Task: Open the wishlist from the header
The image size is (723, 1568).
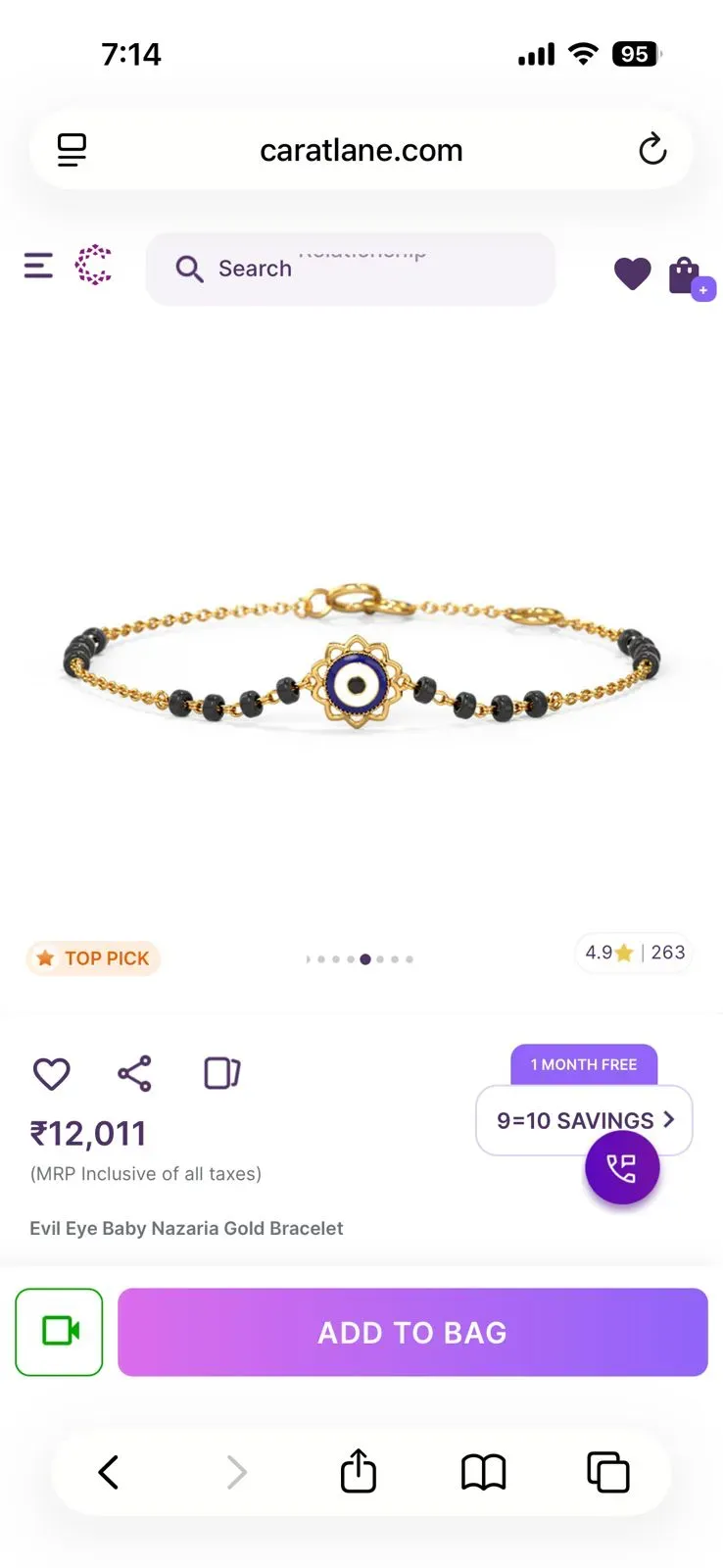Action: (x=632, y=273)
